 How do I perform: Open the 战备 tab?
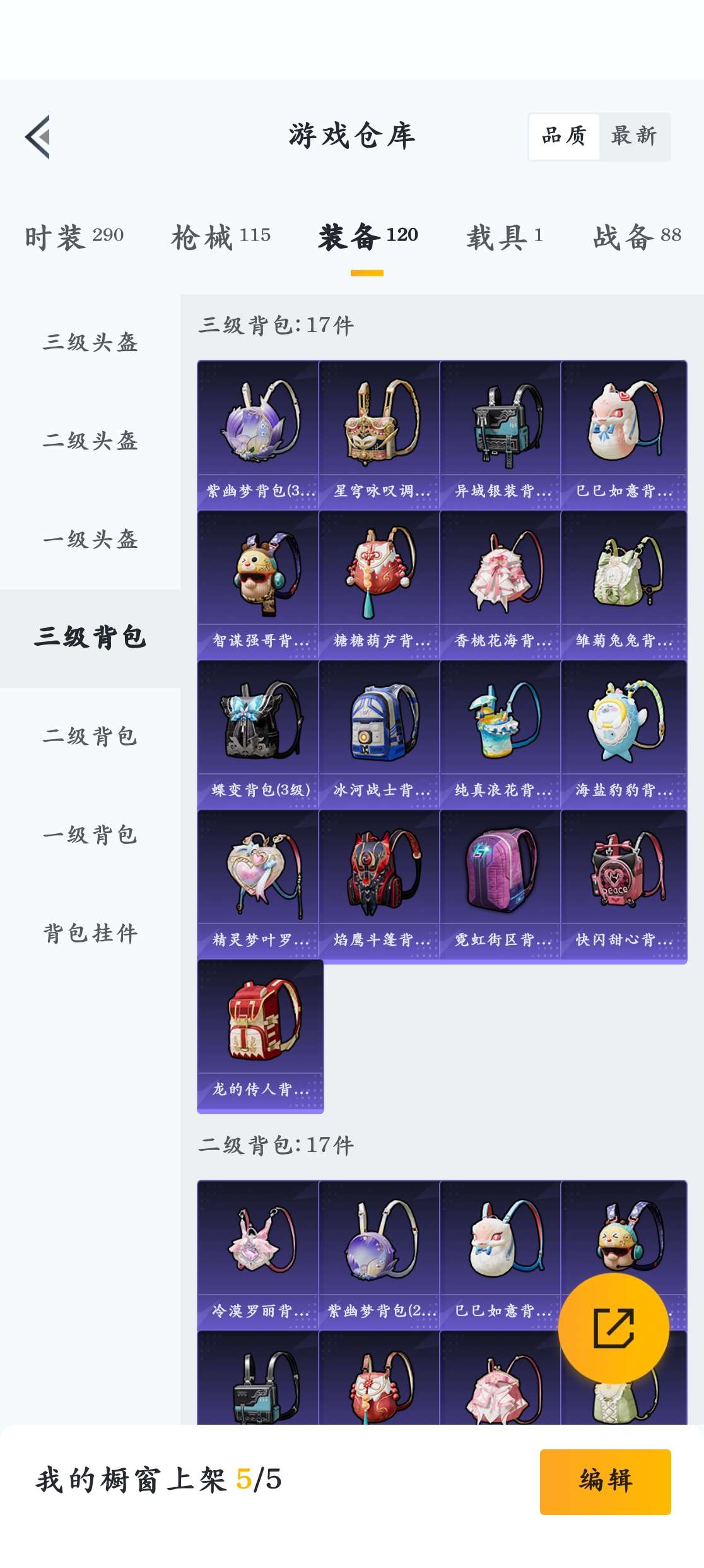637,237
